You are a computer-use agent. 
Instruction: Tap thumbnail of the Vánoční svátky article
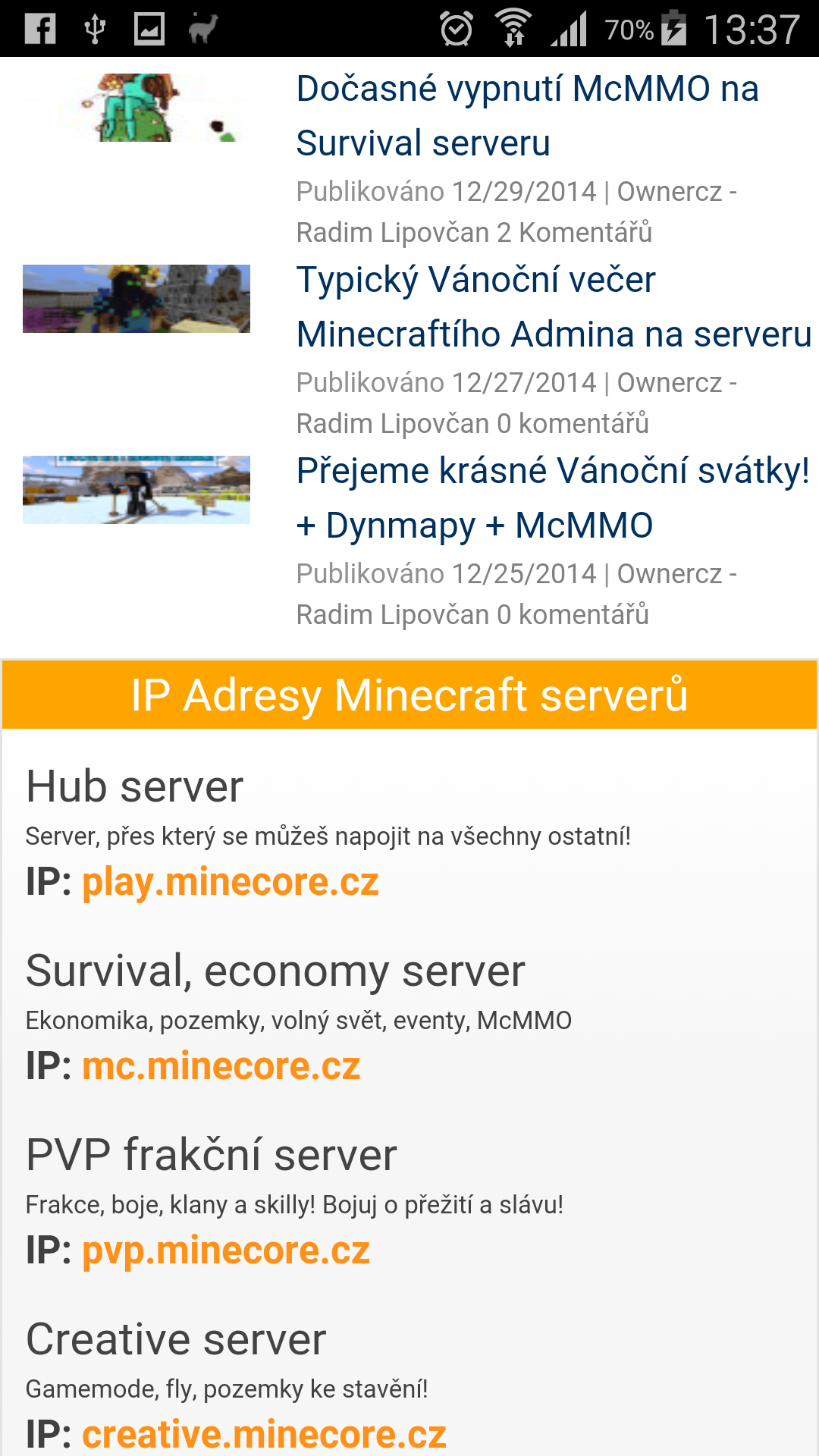136,490
